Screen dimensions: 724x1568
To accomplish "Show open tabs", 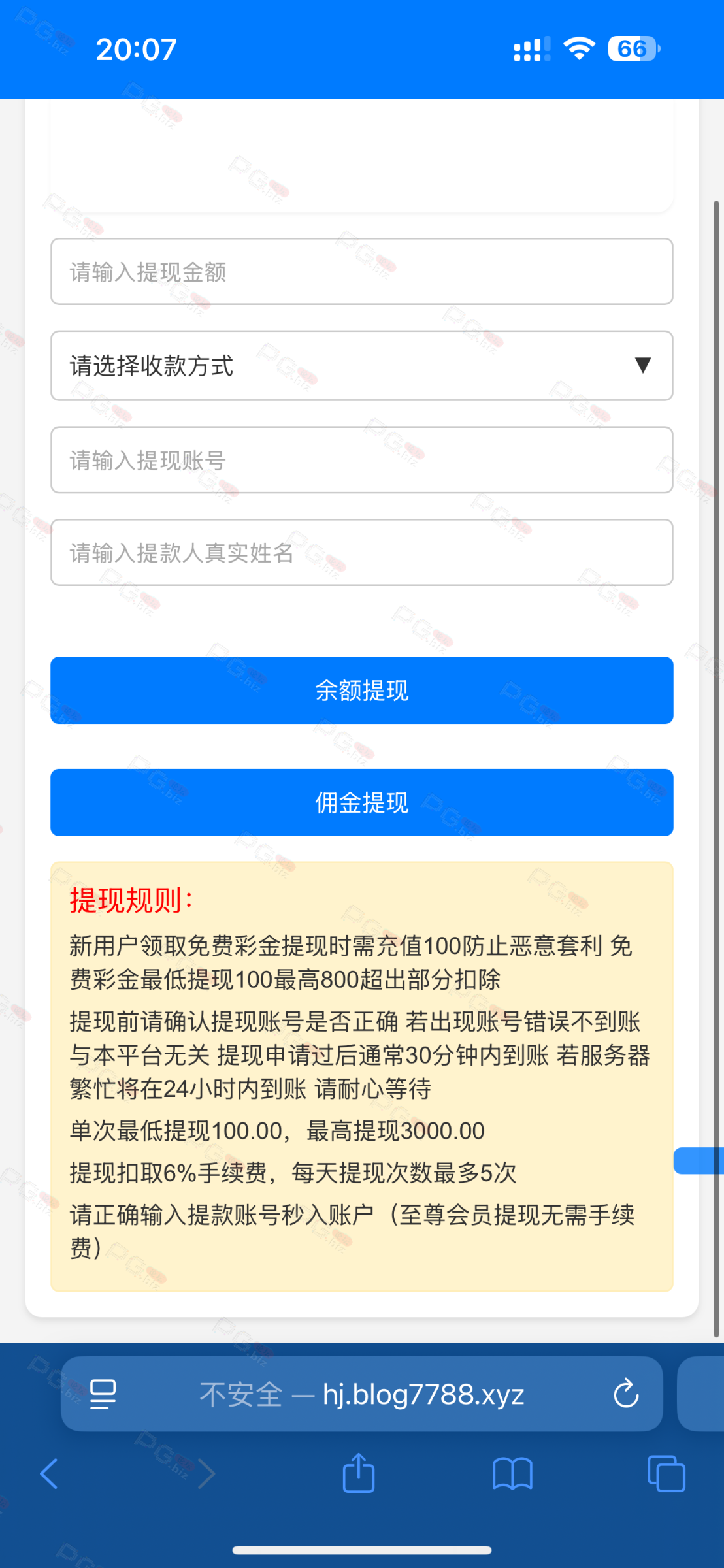I will (x=666, y=1474).
